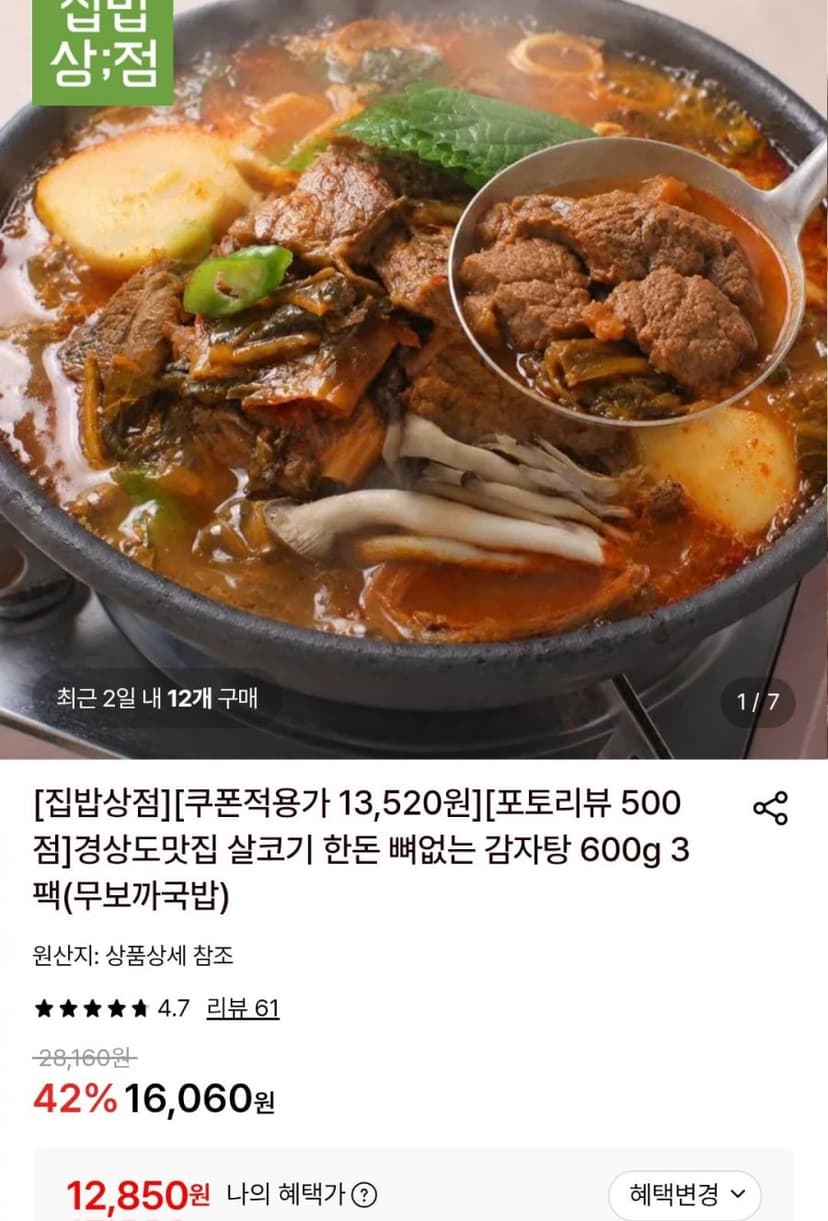Image resolution: width=828 pixels, height=1221 pixels.
Task: Open the product photo of 감자탕
Action: pyautogui.click(x=414, y=379)
